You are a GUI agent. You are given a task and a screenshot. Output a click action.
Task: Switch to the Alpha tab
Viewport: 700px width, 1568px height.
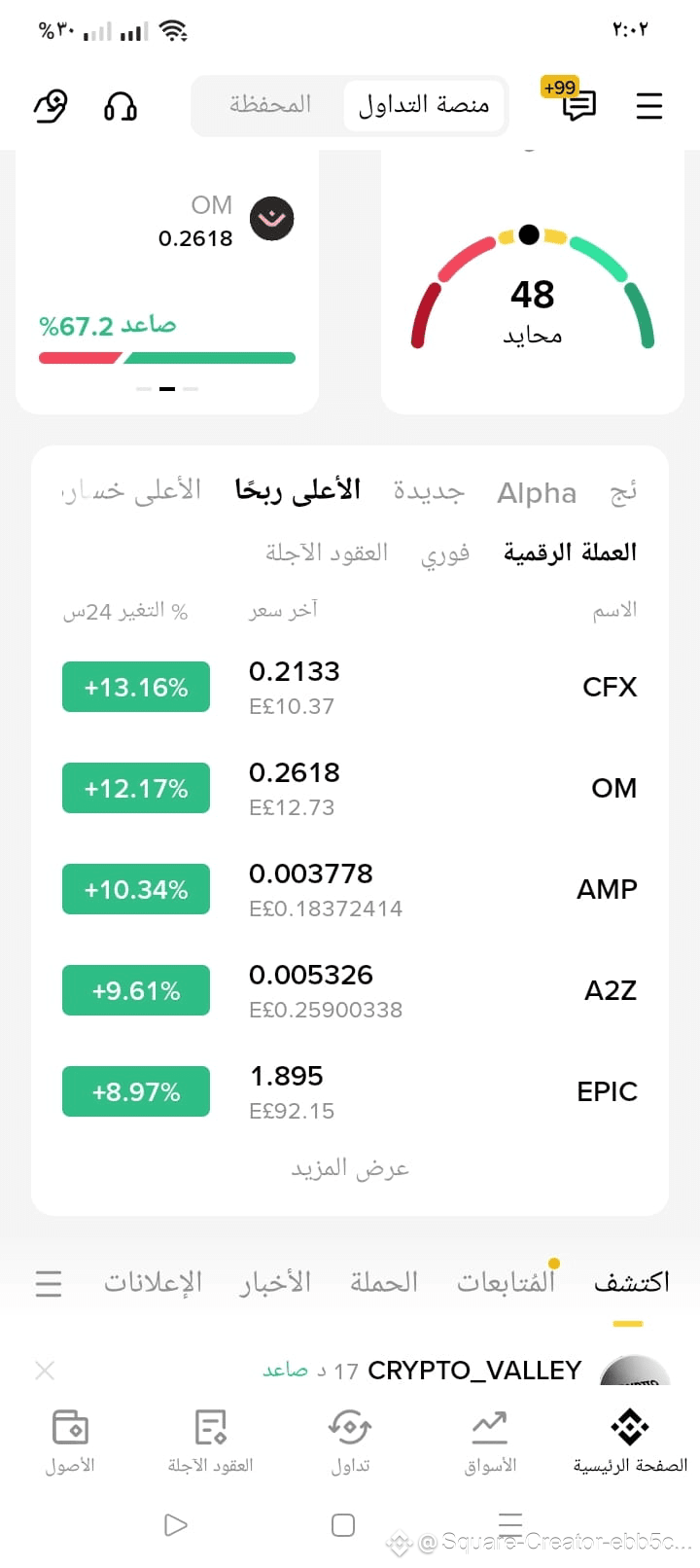point(537,493)
